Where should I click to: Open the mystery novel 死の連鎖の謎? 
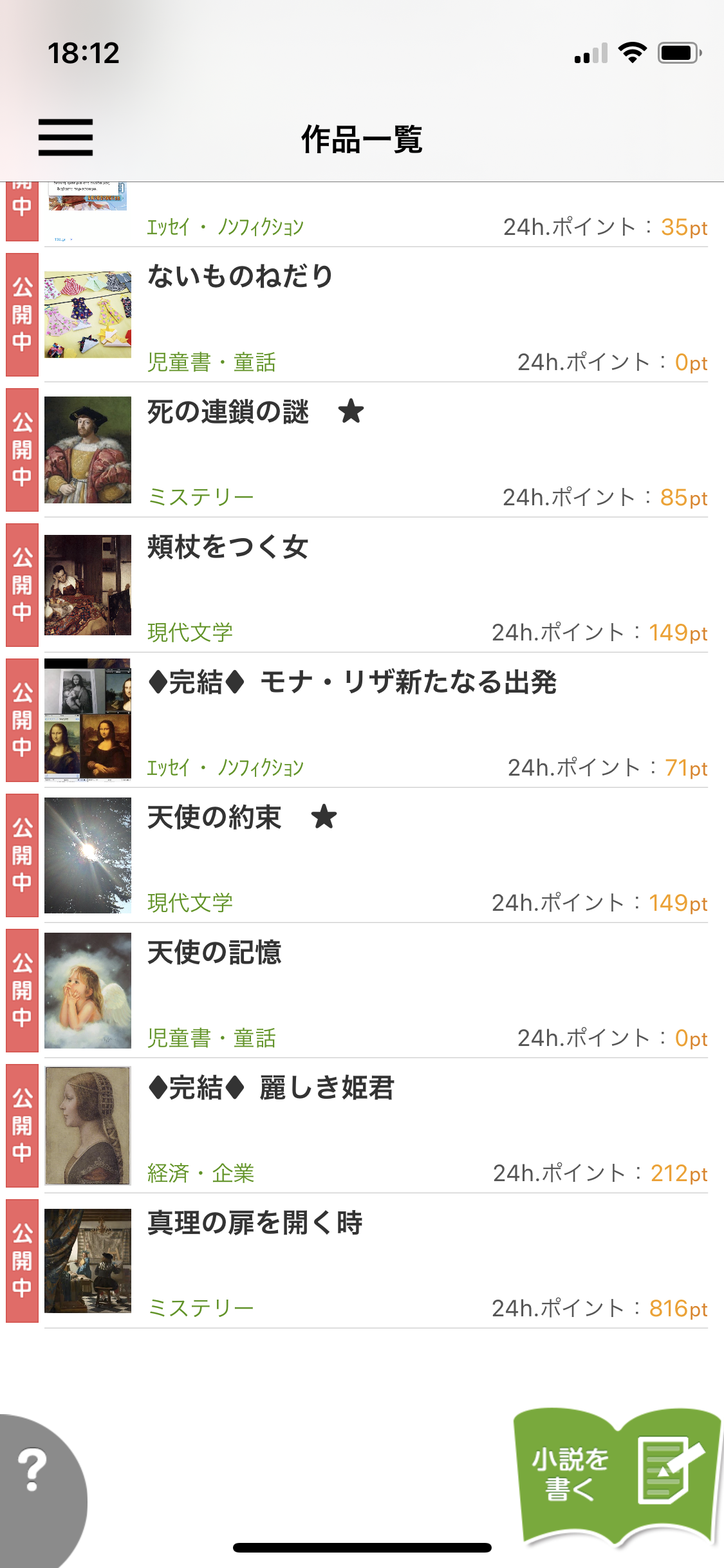coord(228,412)
